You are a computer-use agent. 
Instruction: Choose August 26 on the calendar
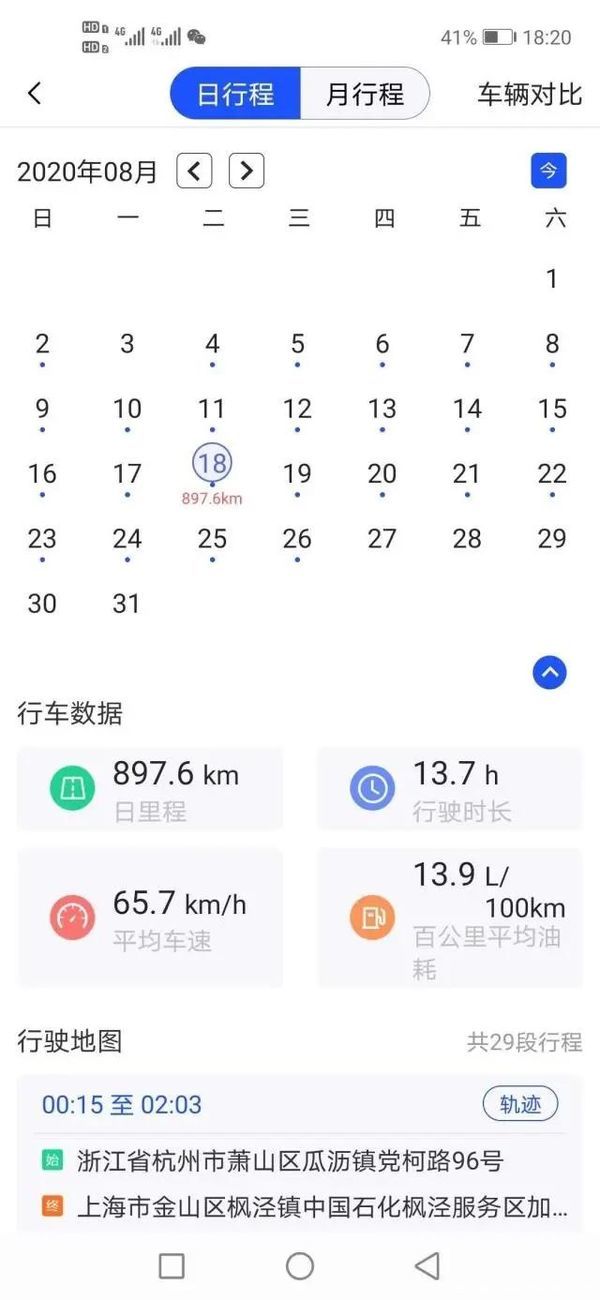click(297, 540)
